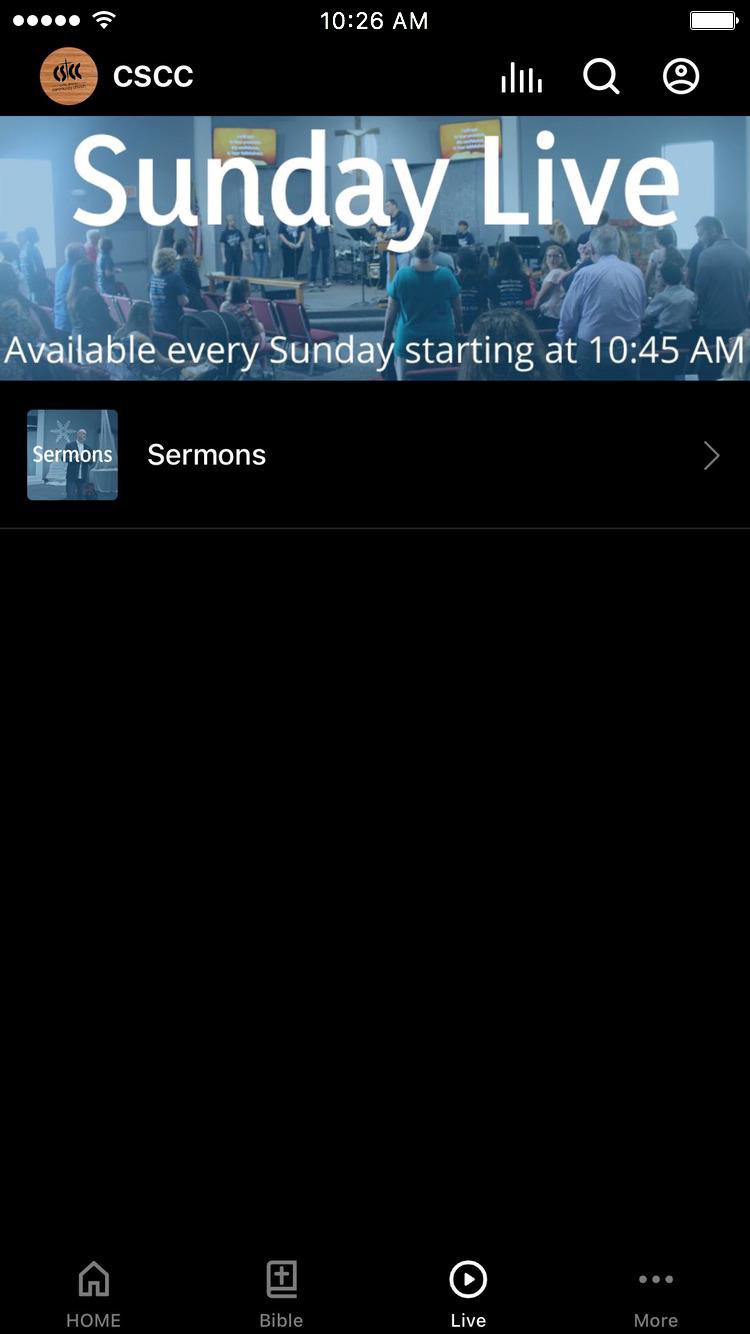Open the Sermons row
Viewport: 750px width, 1334px height.
[375, 455]
